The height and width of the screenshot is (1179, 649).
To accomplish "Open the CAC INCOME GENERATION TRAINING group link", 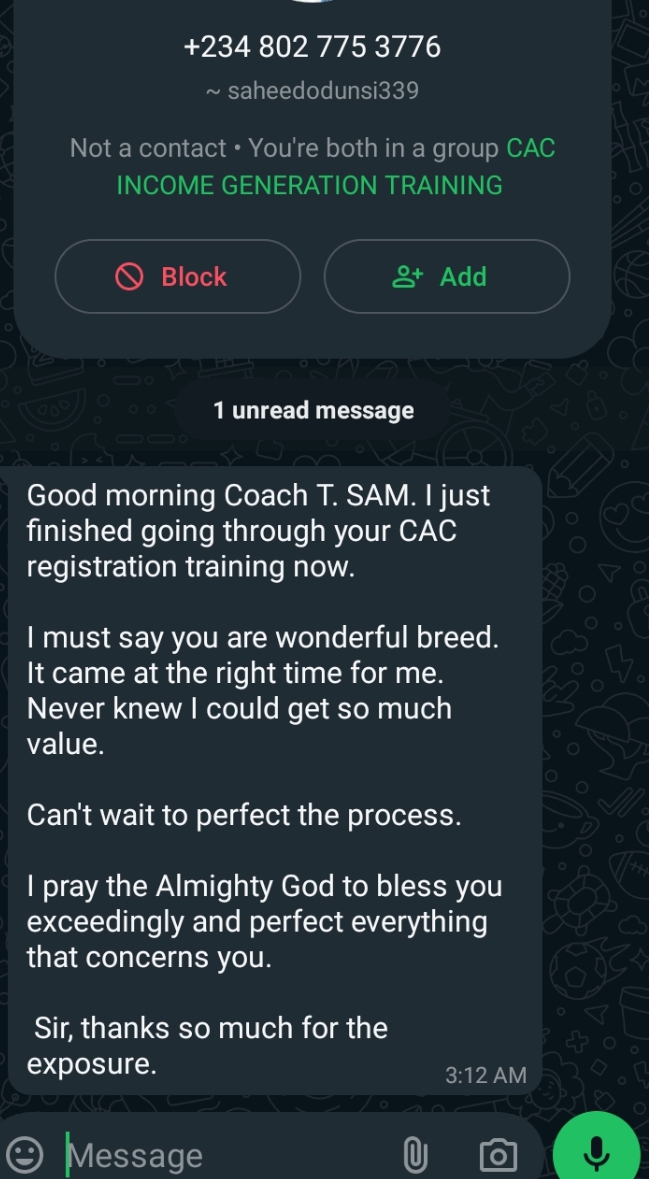I will pyautogui.click(x=310, y=185).
